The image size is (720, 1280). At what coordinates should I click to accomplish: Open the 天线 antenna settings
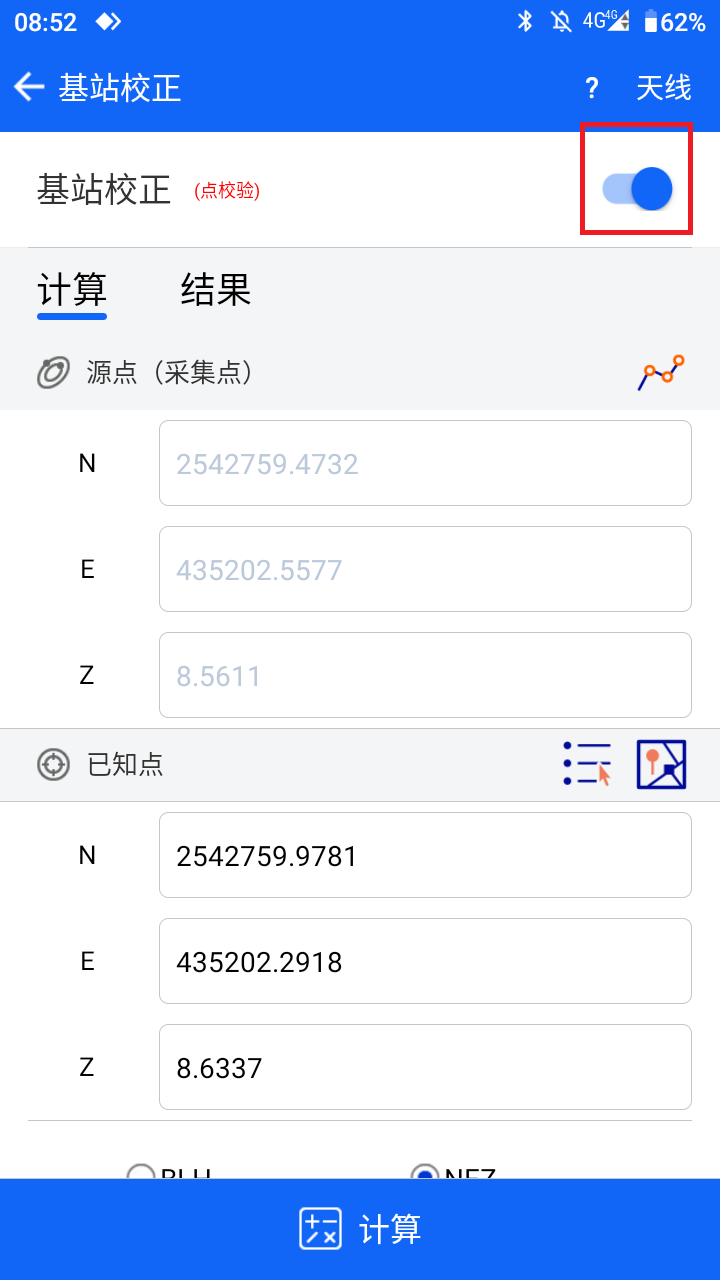pyautogui.click(x=664, y=87)
